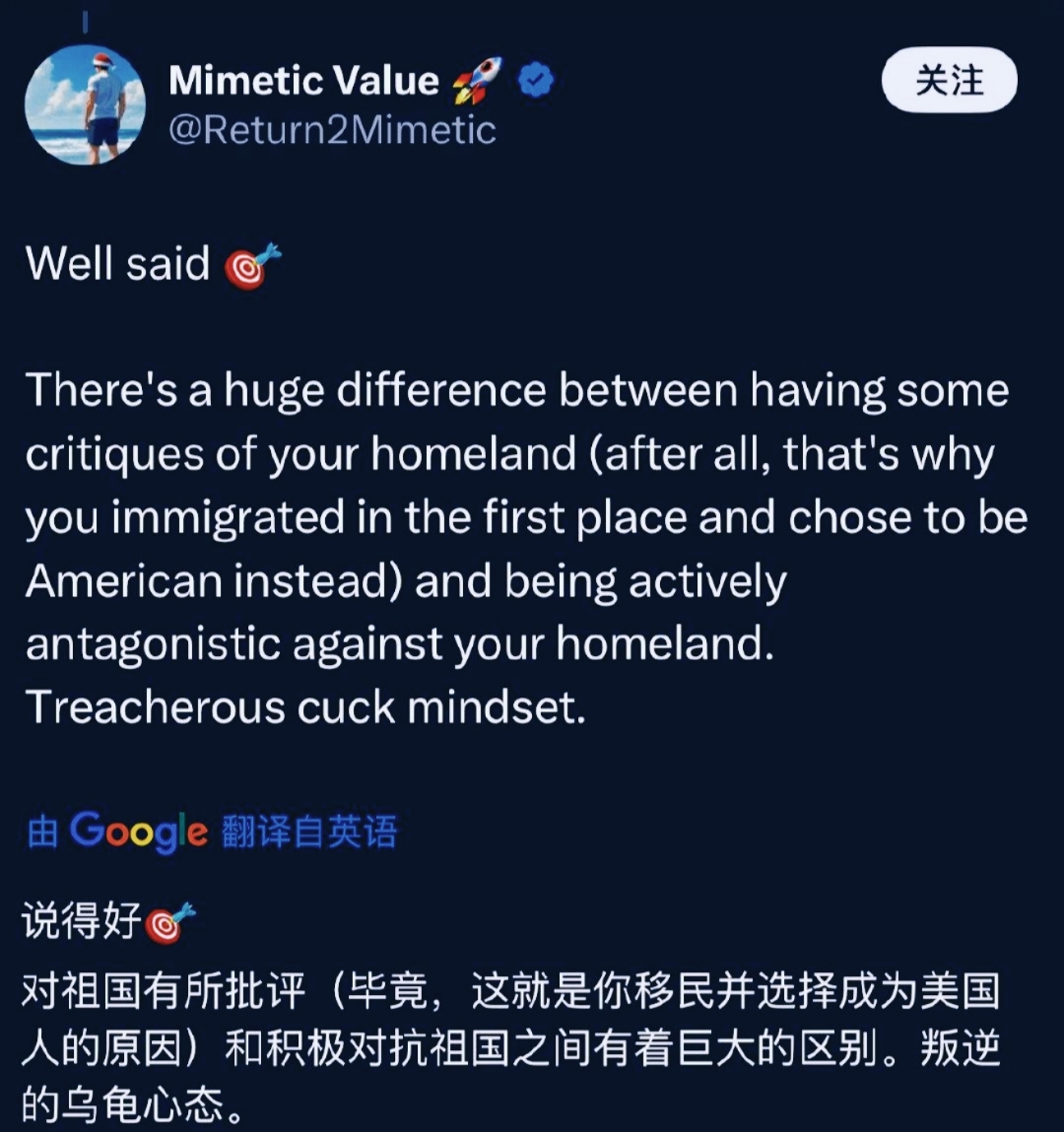Follow Mimetic Value with the 关注 button

point(949,81)
